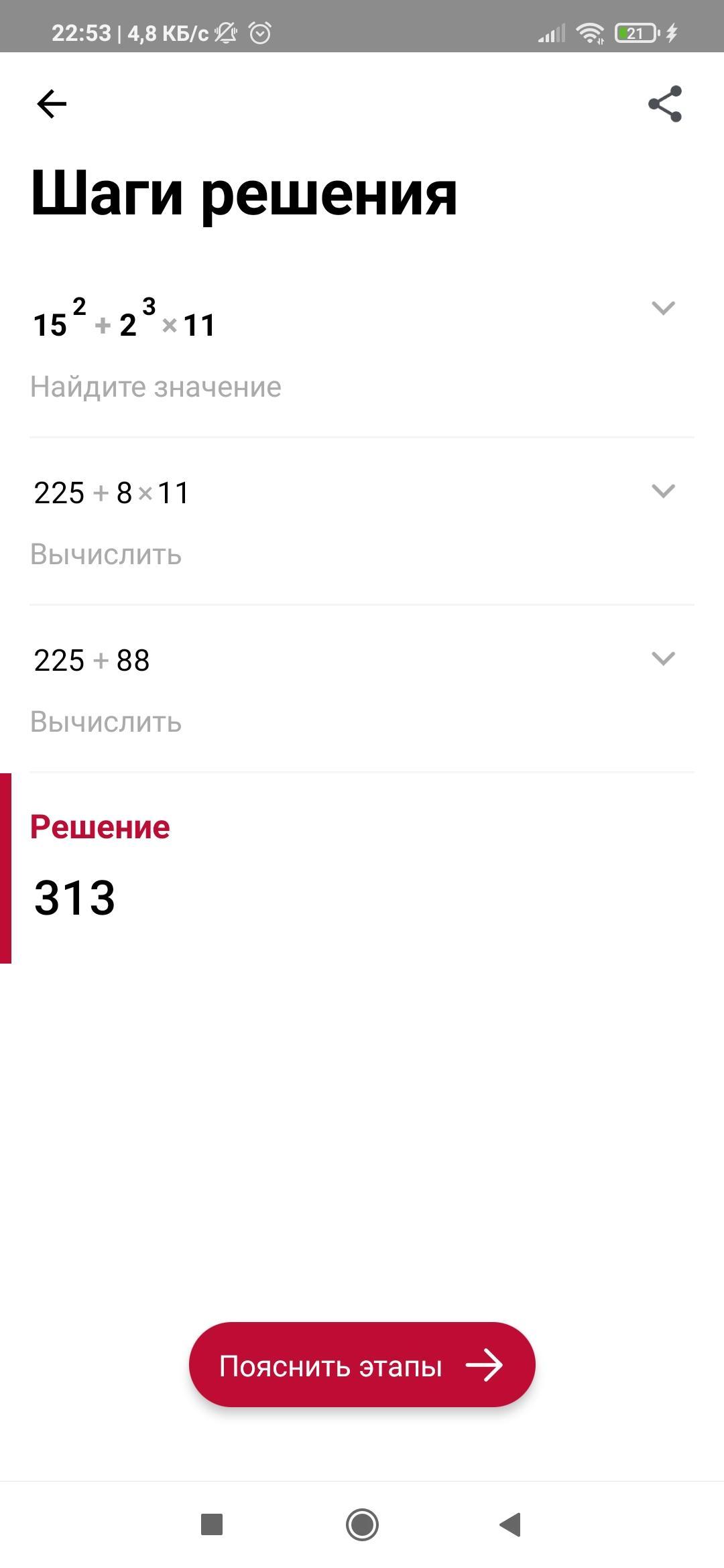724x1568 pixels.
Task: Open recent apps via the square button
Action: pyautogui.click(x=212, y=1525)
